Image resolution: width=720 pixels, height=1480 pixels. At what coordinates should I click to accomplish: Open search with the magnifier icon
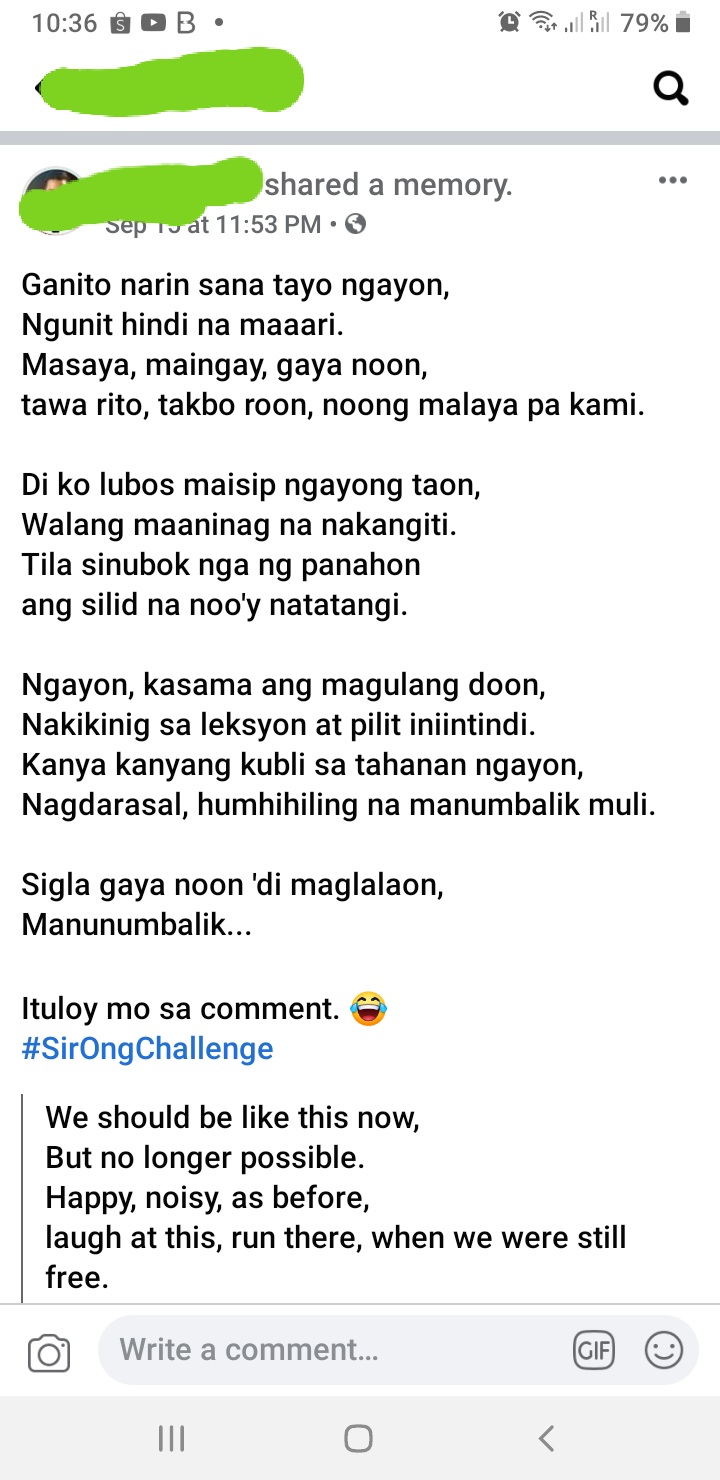point(670,89)
